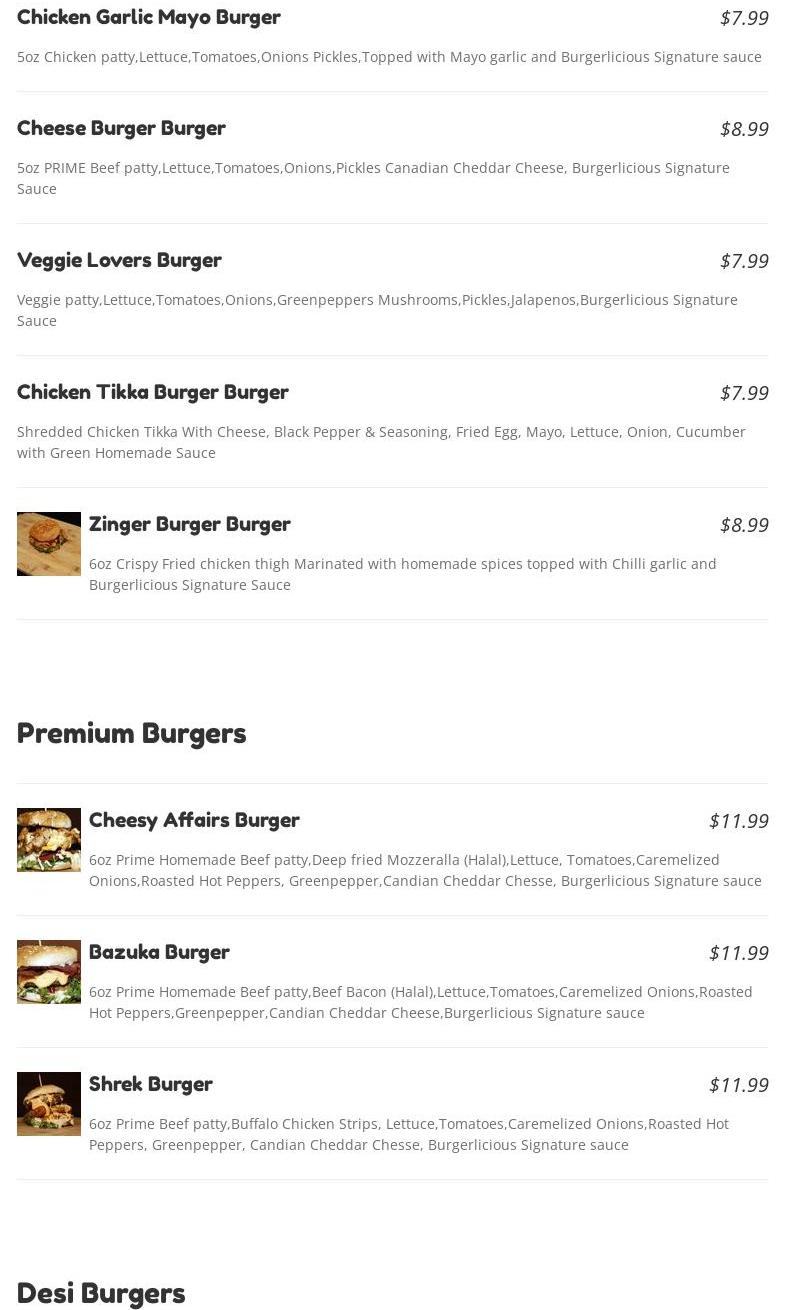The width and height of the screenshot is (785, 1310).
Task: Select the Zinger Burger Burger item
Action: click(190, 524)
